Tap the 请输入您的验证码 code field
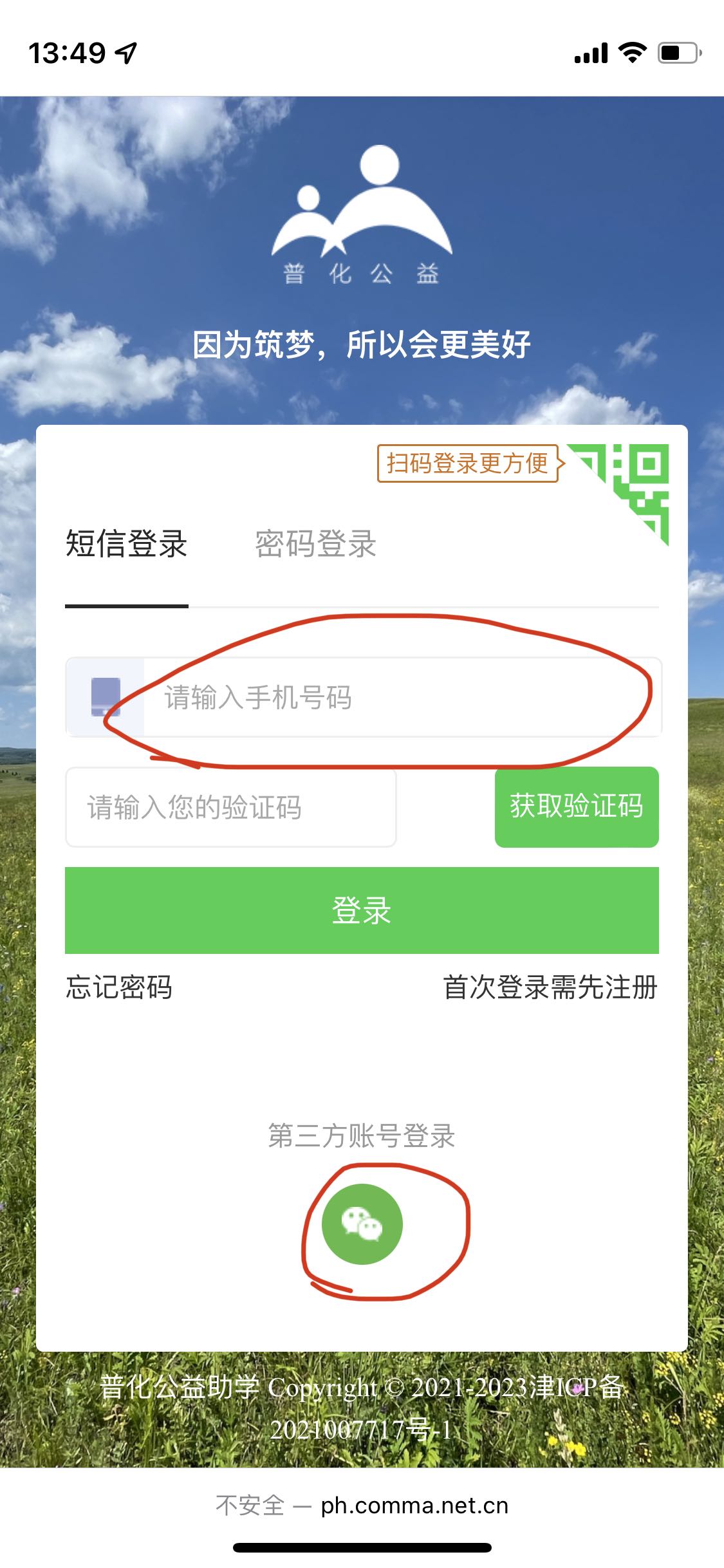The width and height of the screenshot is (724, 1568). [230, 807]
